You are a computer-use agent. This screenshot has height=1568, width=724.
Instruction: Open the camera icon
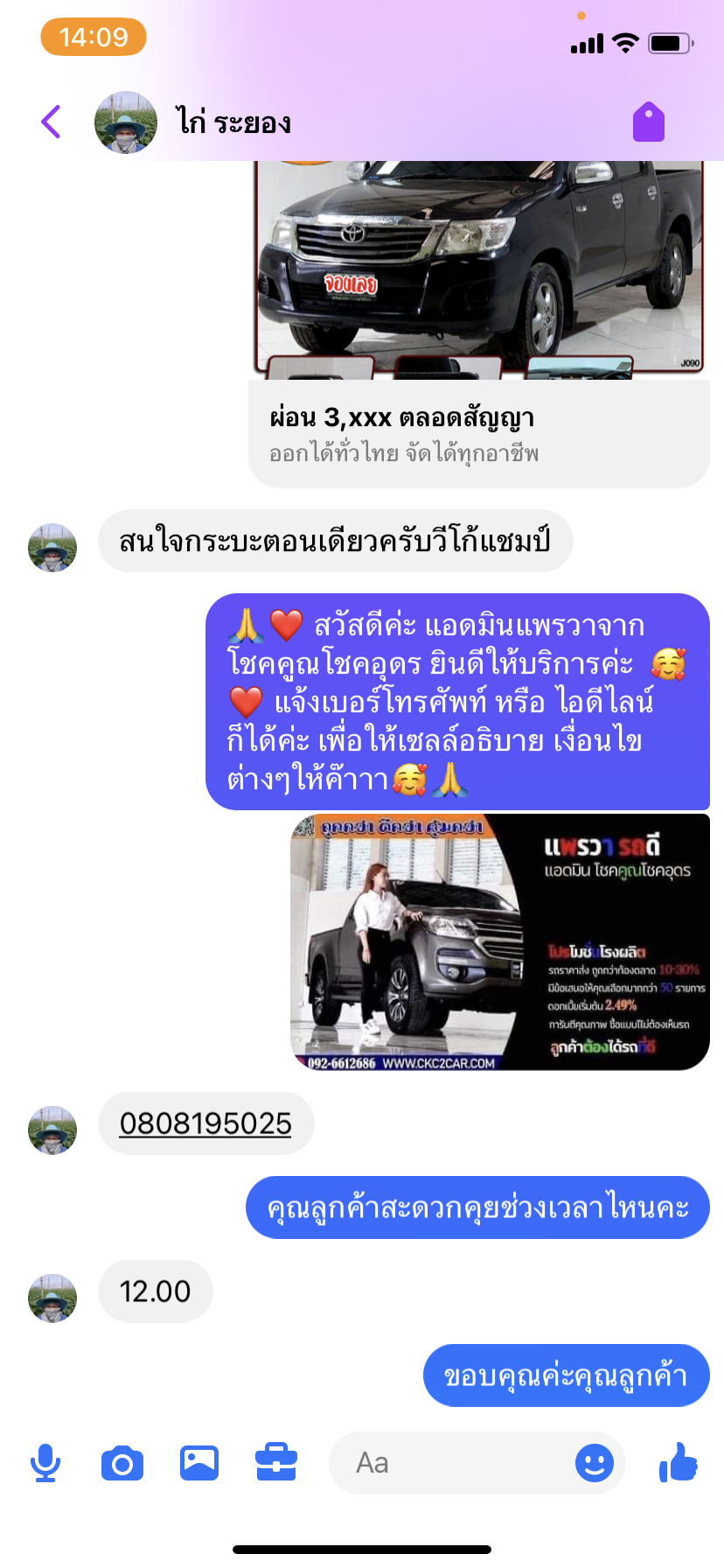coord(122,1463)
